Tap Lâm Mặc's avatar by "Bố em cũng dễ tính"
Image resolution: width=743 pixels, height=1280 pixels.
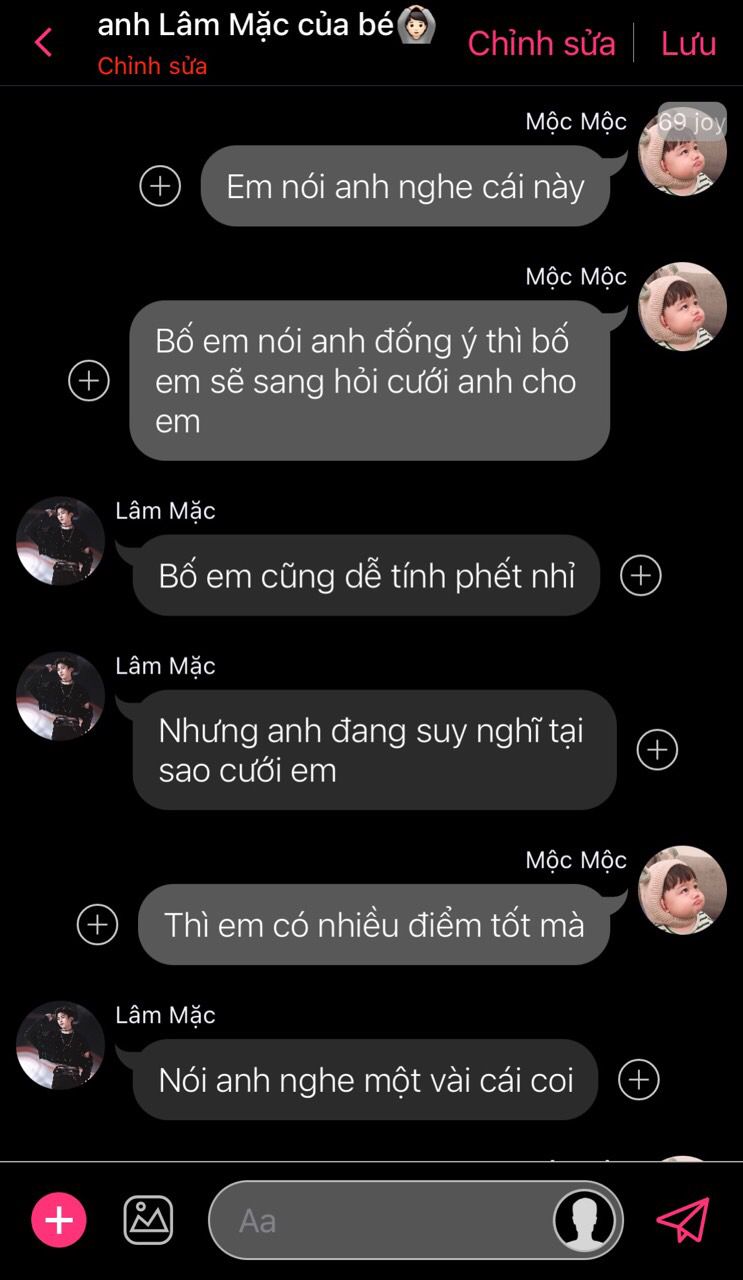(x=60, y=541)
